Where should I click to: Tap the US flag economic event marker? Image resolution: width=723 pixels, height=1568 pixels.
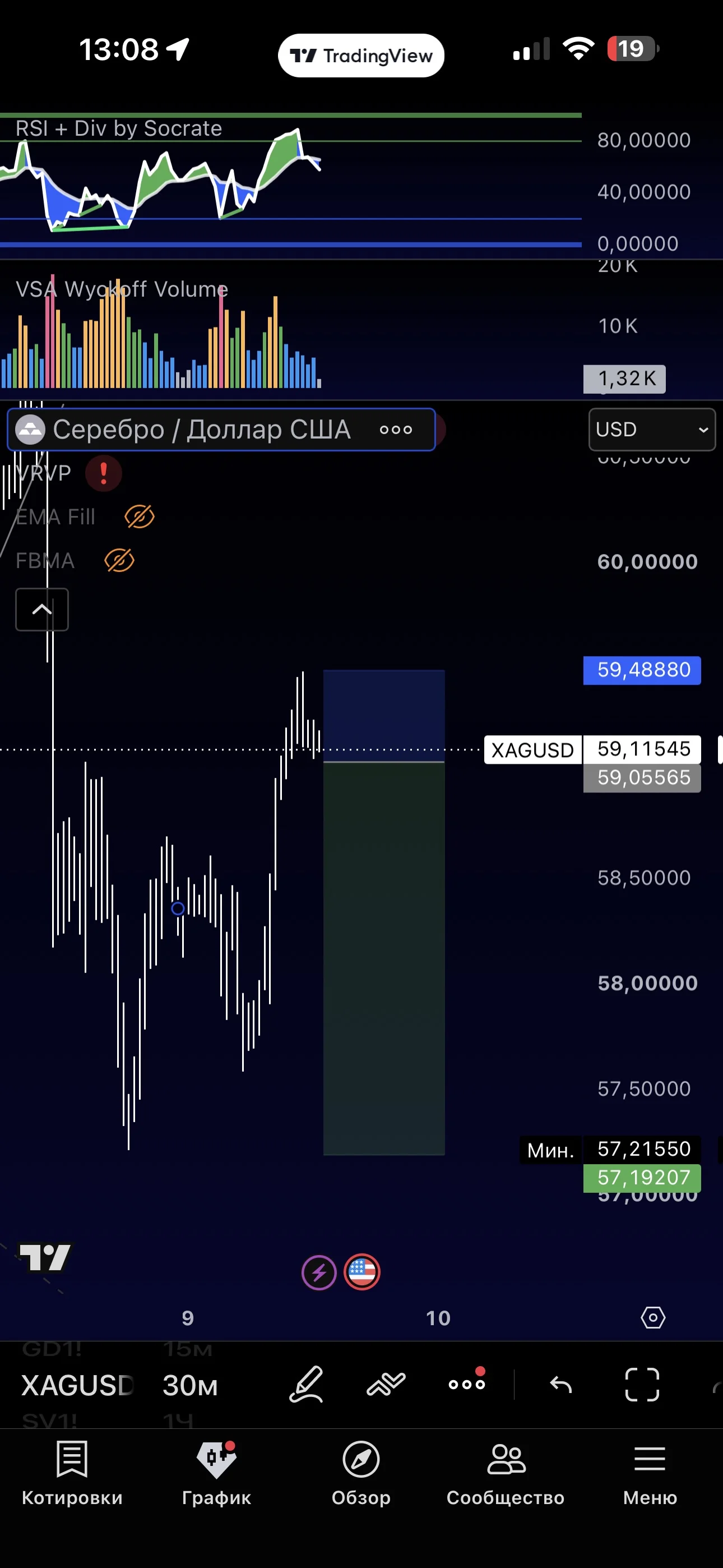click(x=362, y=1272)
